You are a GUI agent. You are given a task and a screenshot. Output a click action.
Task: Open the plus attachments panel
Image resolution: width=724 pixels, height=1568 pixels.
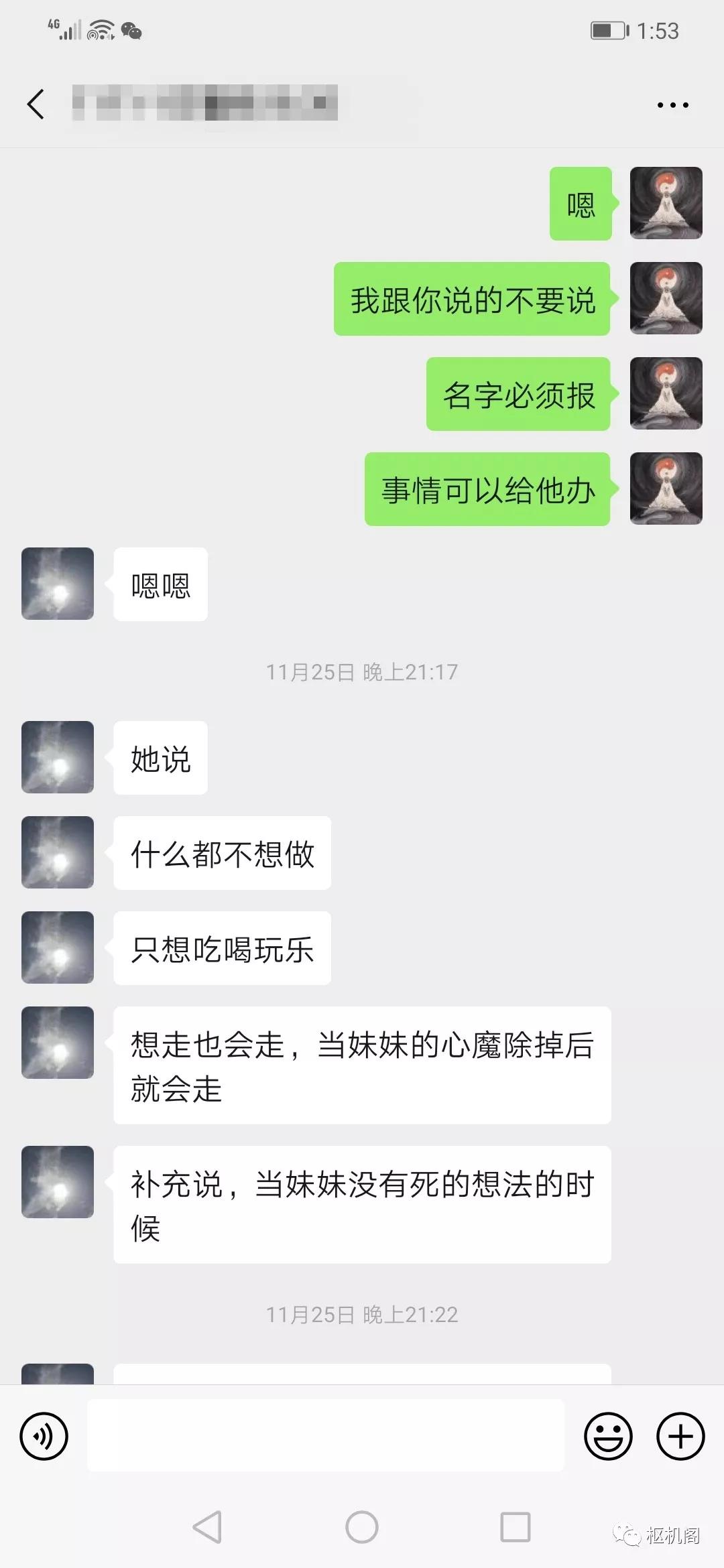click(680, 1436)
